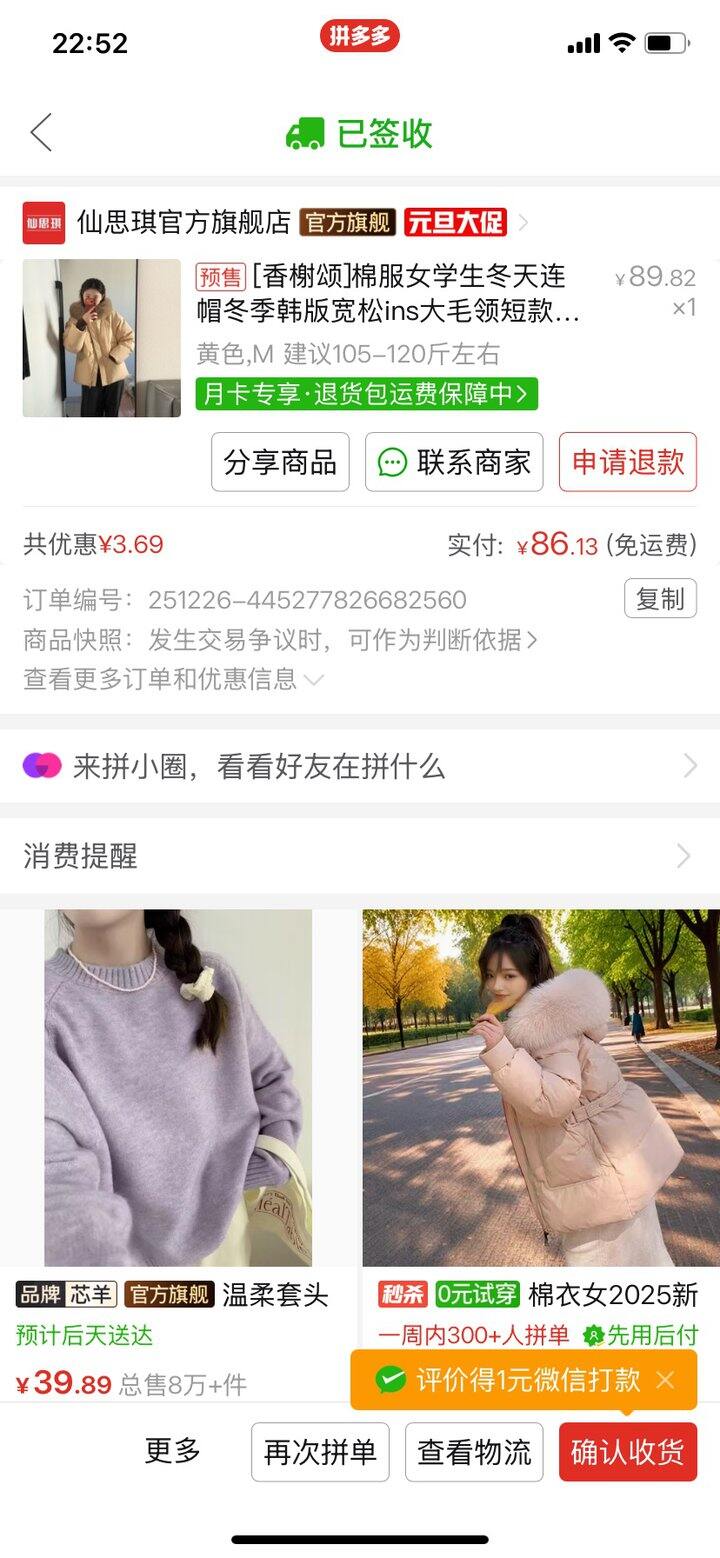Go back using the top-left arrow

coord(41,133)
